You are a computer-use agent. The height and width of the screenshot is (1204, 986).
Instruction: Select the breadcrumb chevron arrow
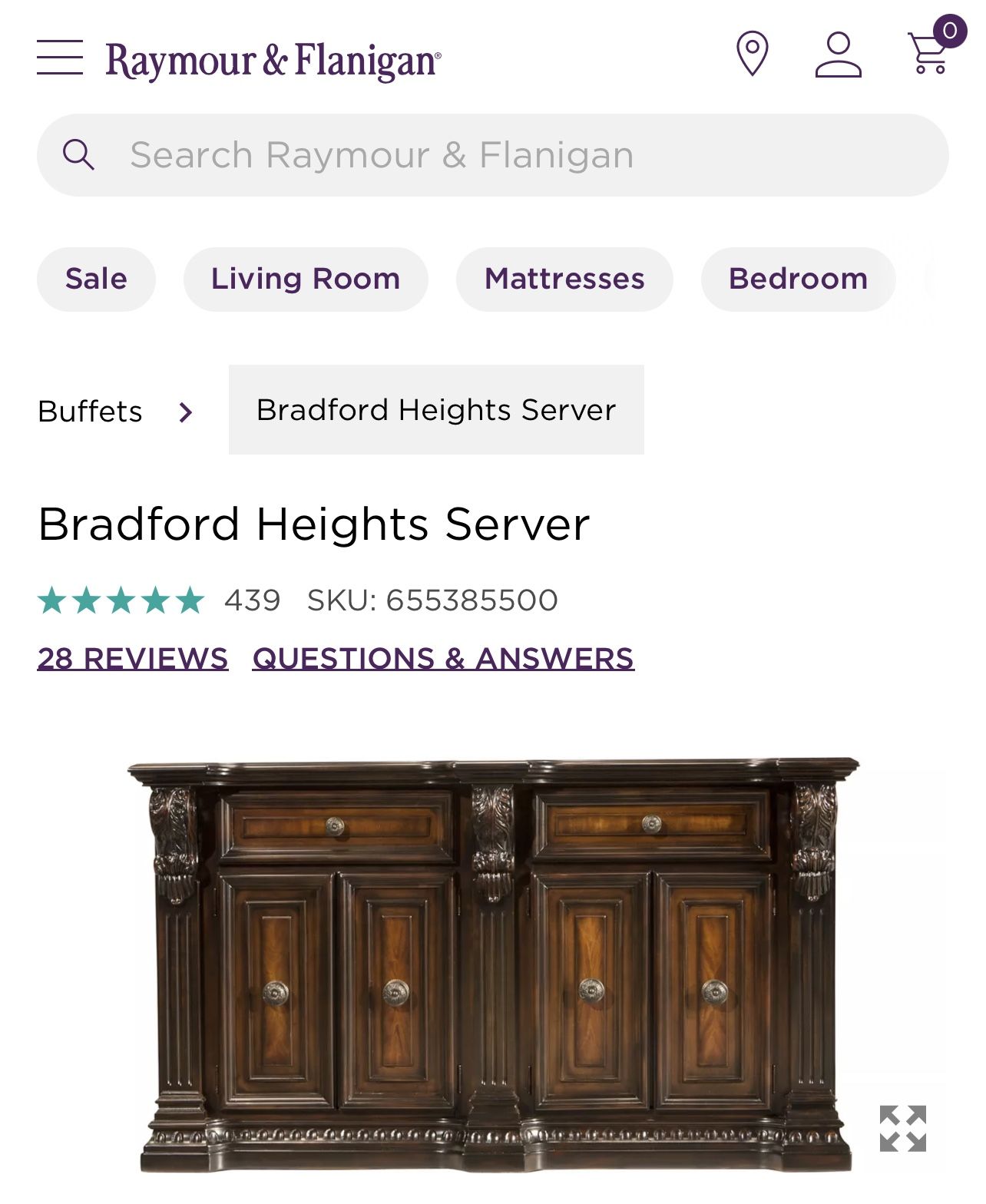(x=187, y=412)
